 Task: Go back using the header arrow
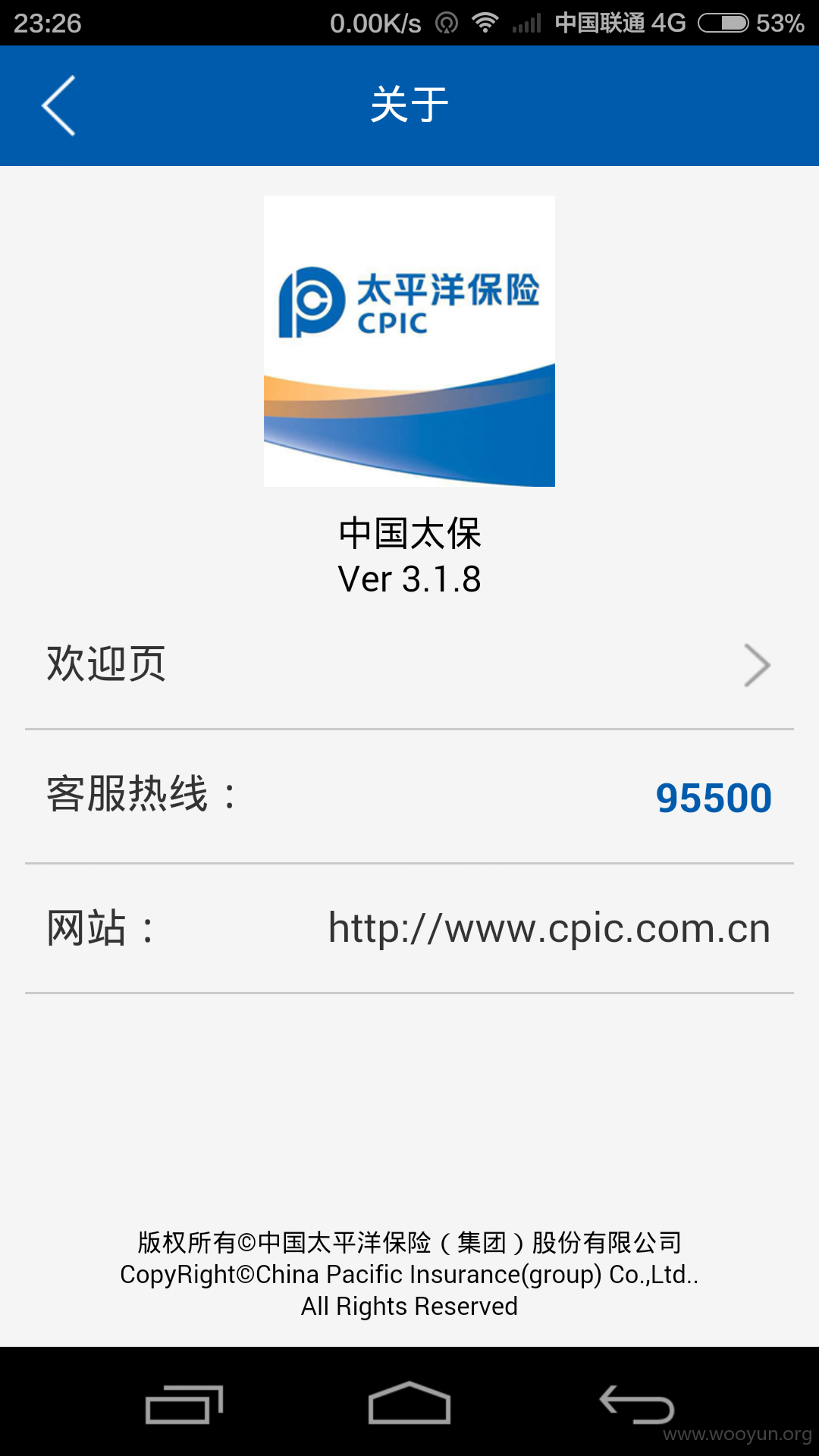point(58,105)
